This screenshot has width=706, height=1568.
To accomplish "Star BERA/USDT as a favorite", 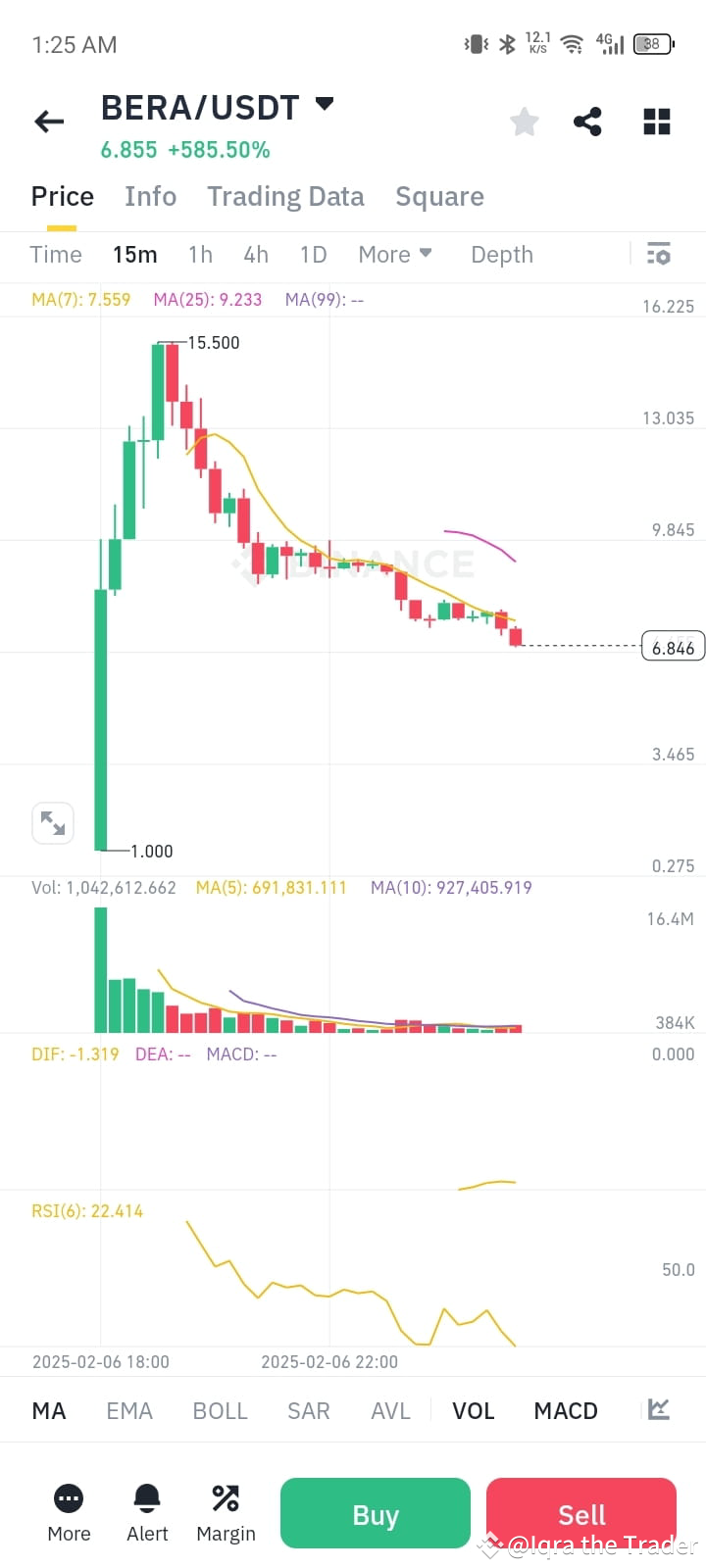I will 524,121.
